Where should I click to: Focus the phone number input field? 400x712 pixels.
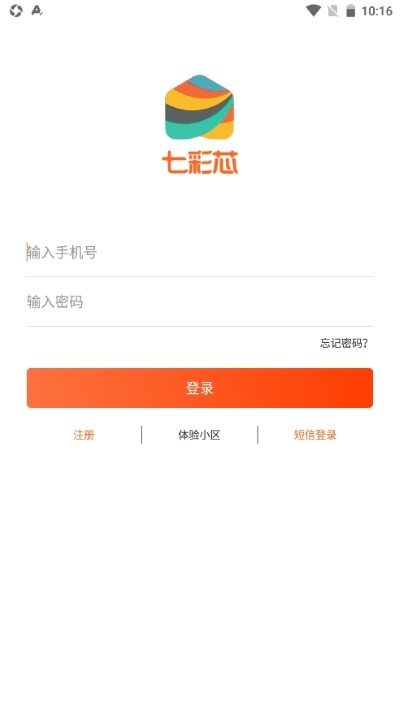tap(200, 252)
